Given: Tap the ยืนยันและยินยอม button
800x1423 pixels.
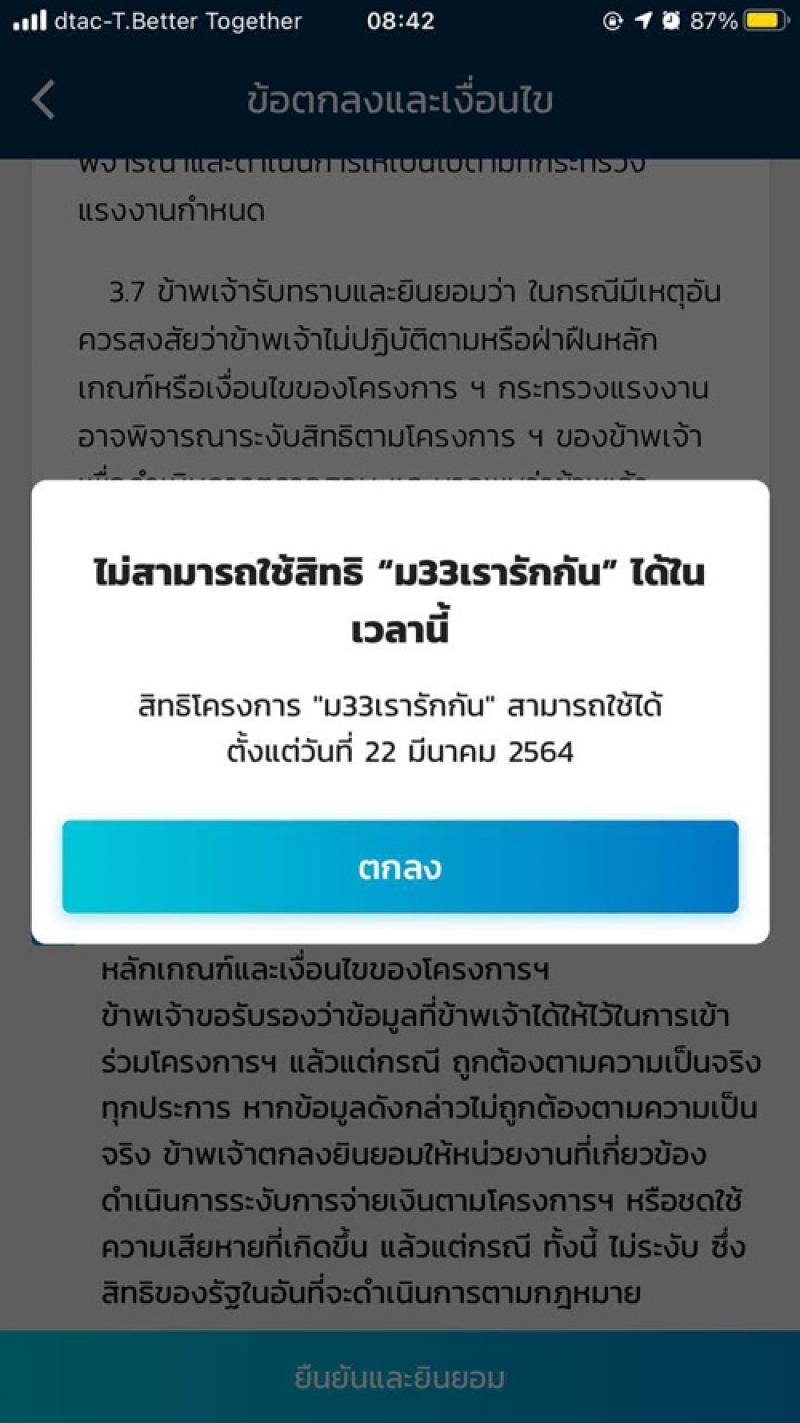Looking at the screenshot, I should [x=400, y=1377].
